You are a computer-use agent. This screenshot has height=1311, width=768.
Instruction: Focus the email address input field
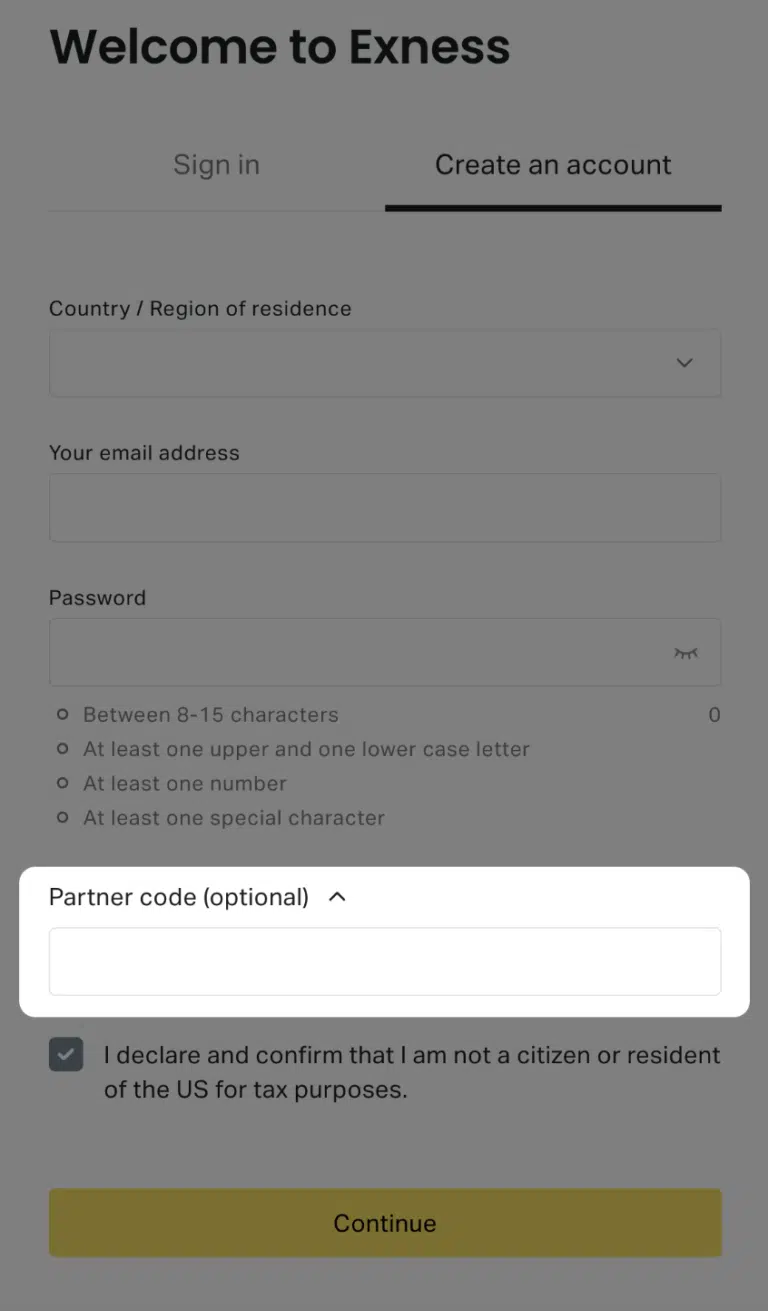pyautogui.click(x=385, y=507)
